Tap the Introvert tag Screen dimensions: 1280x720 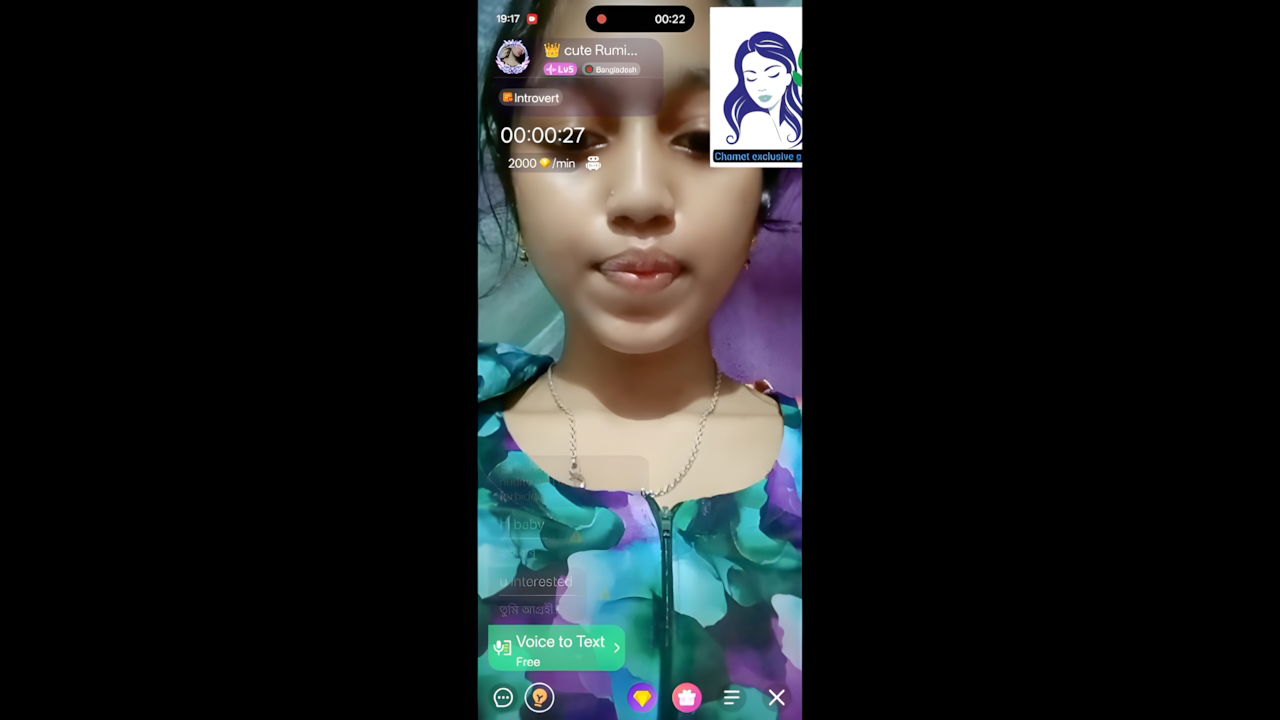[531, 98]
